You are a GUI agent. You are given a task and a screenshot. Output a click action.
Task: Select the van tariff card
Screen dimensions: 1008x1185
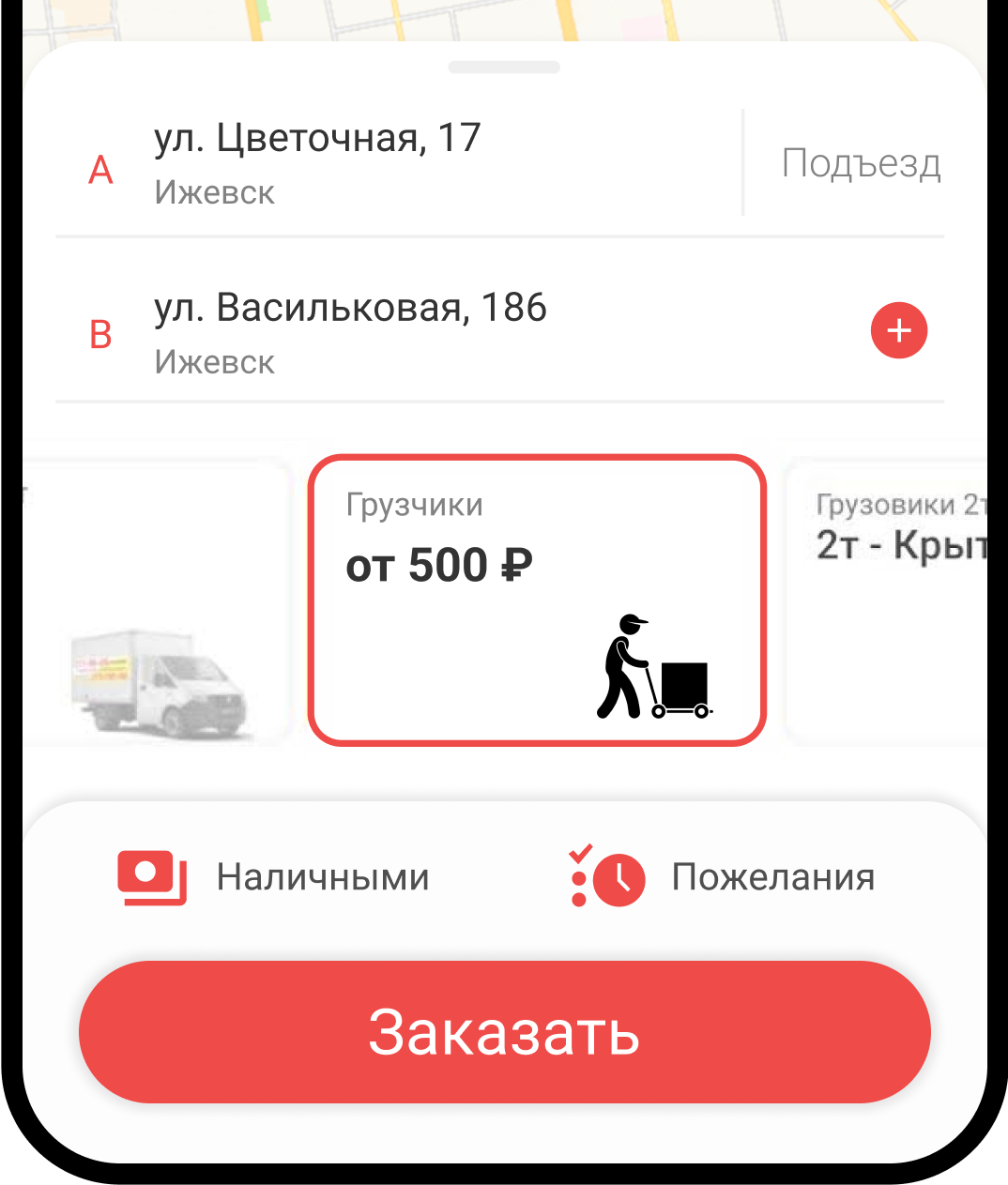pos(155,600)
